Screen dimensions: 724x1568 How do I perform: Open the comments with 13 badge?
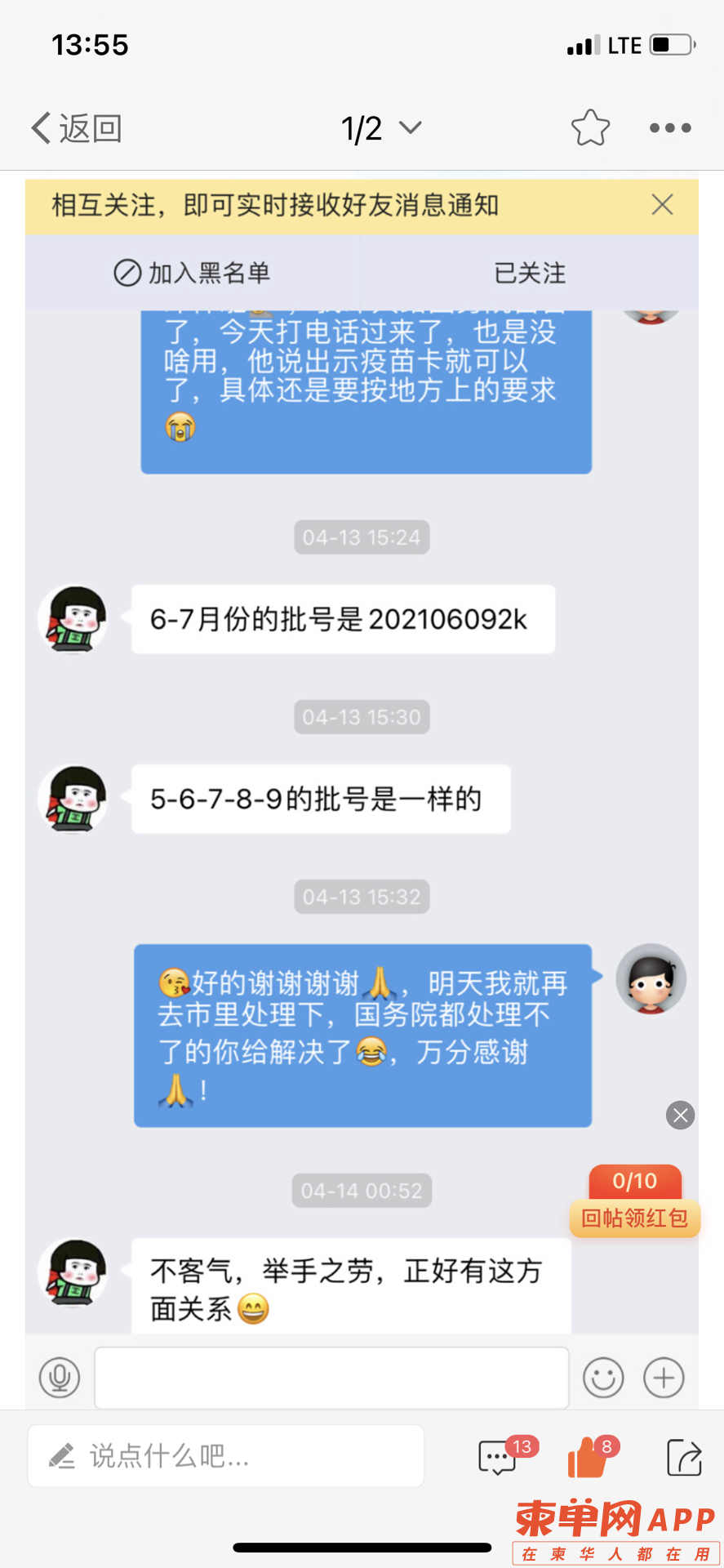498,1458
